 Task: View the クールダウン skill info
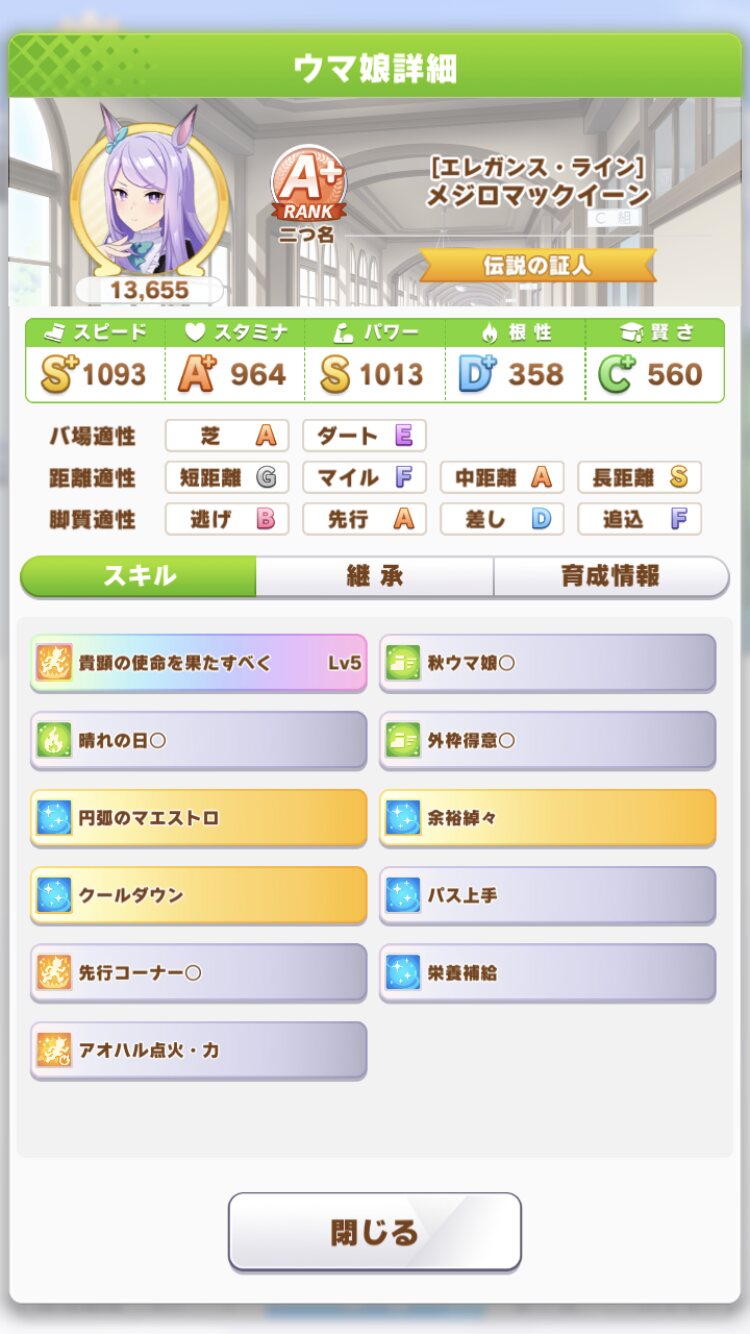[198, 894]
